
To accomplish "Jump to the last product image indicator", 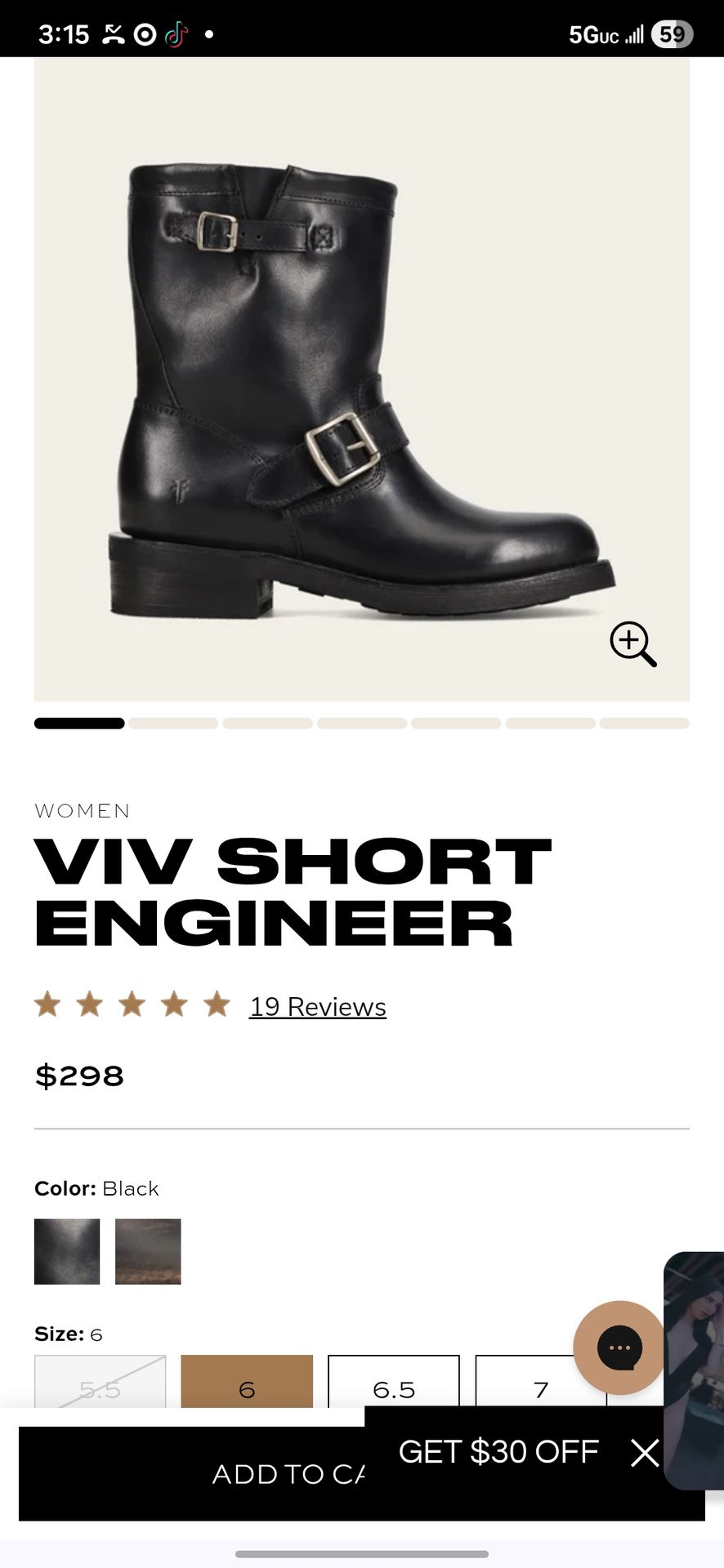I will pyautogui.click(x=645, y=723).
